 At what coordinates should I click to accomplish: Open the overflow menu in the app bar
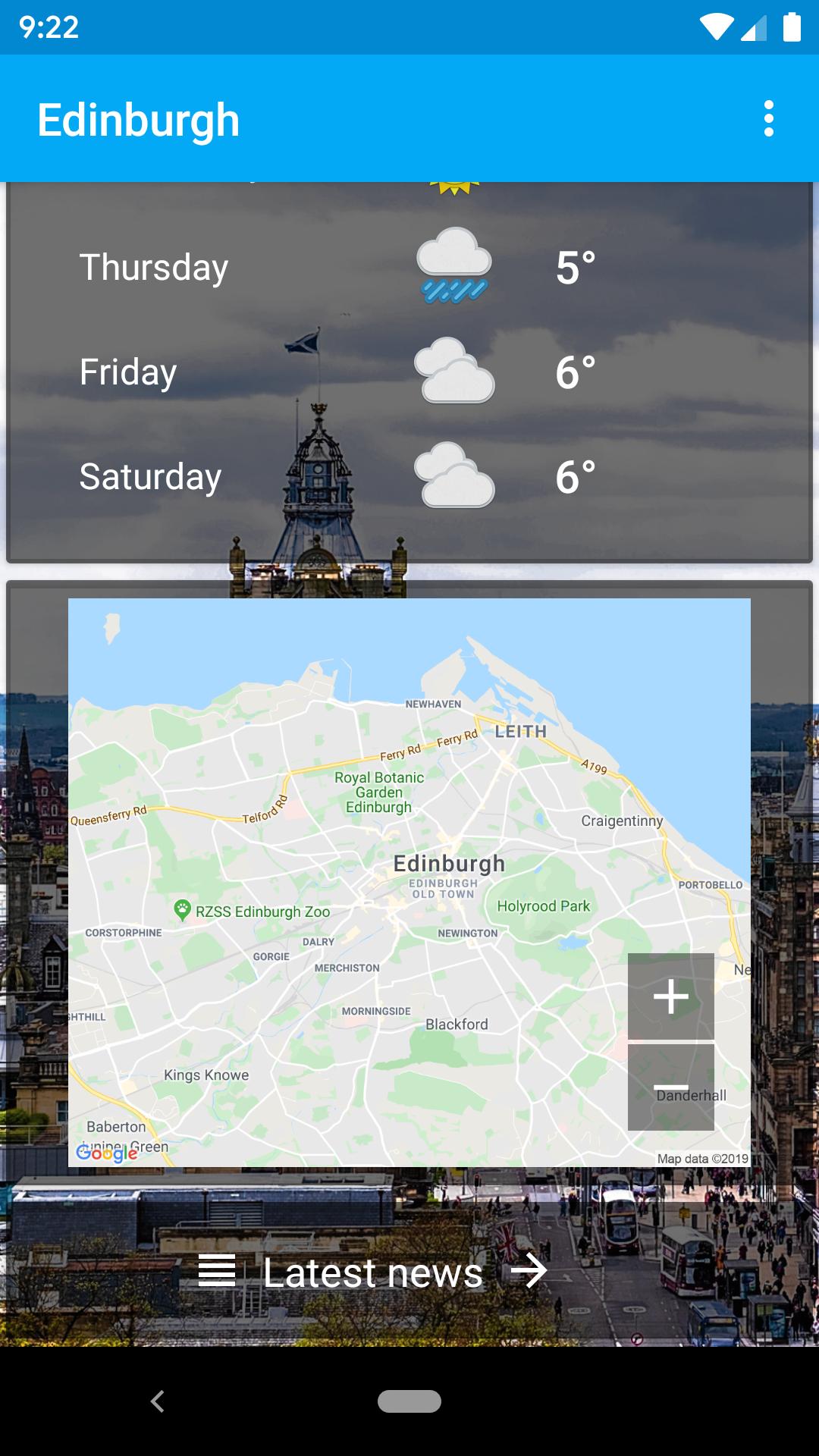(x=769, y=119)
